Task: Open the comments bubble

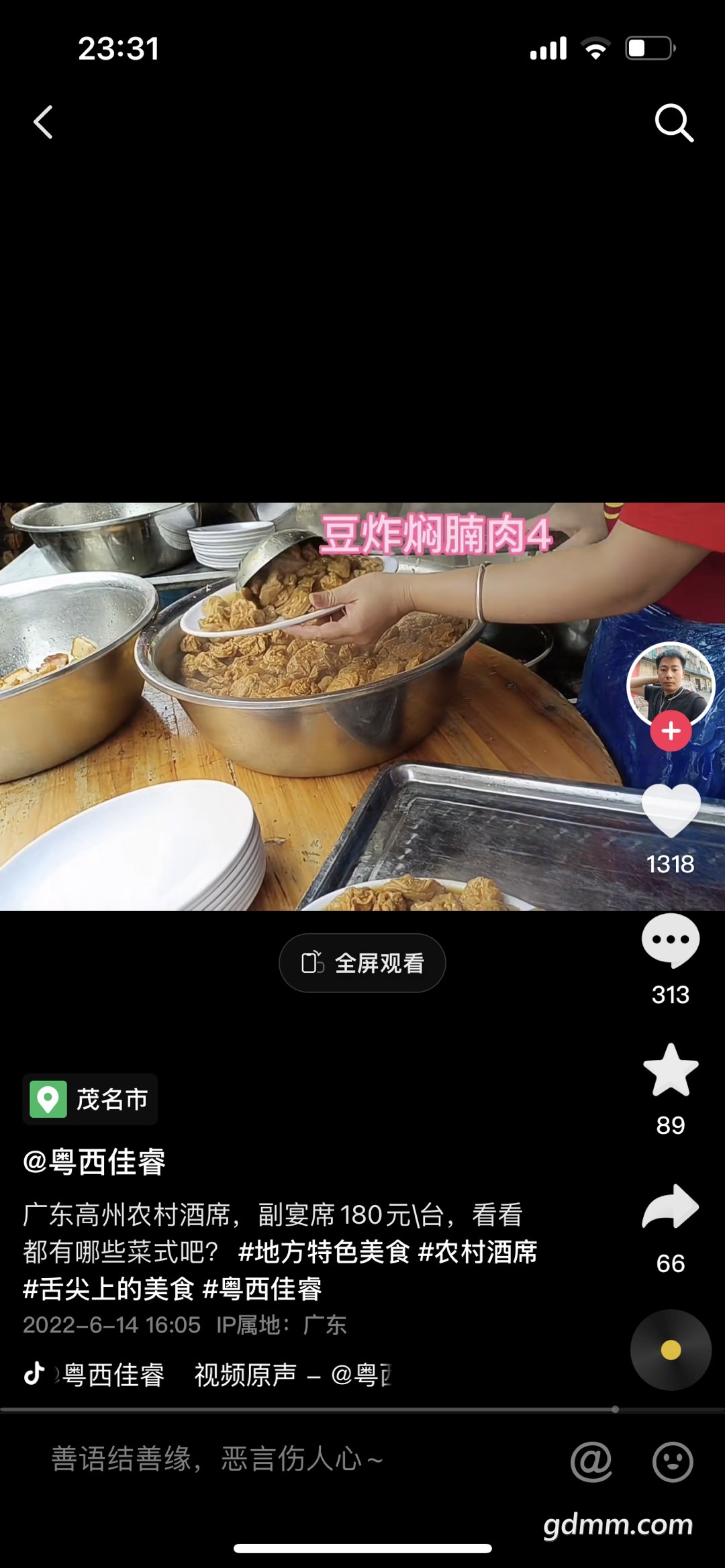Action: [671, 941]
